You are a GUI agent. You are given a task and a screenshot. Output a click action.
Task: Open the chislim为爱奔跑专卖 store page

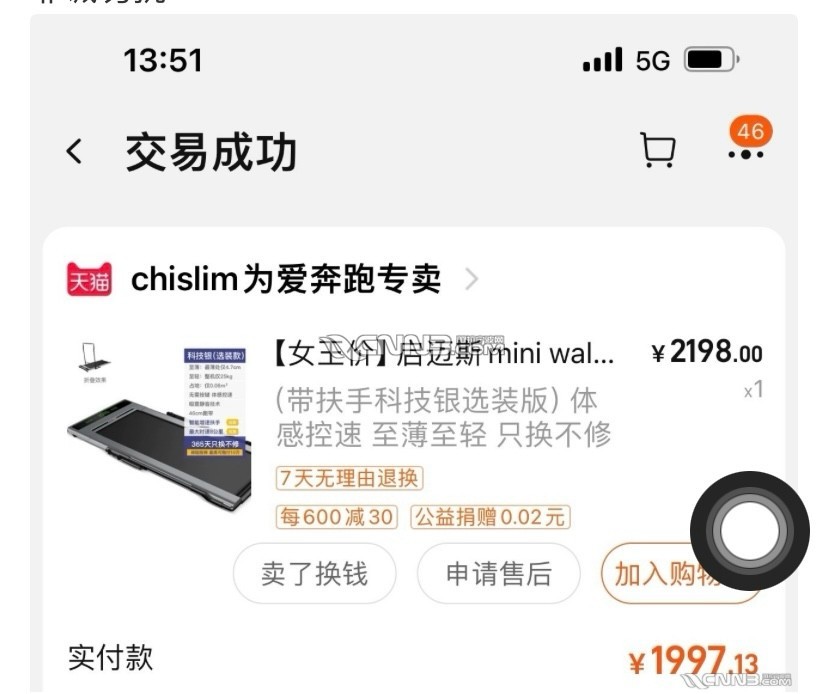(x=285, y=279)
